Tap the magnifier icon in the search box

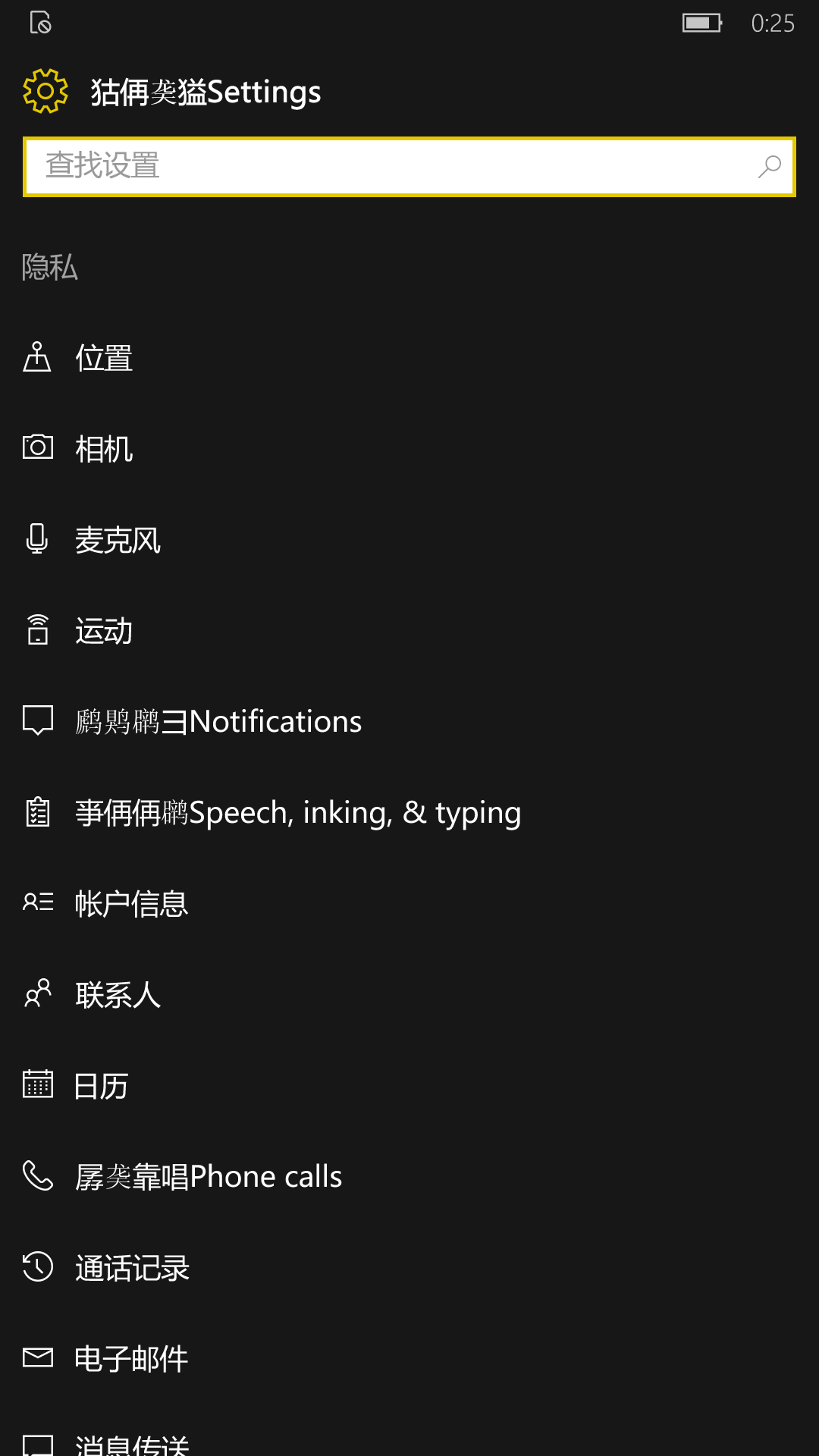coord(769,167)
